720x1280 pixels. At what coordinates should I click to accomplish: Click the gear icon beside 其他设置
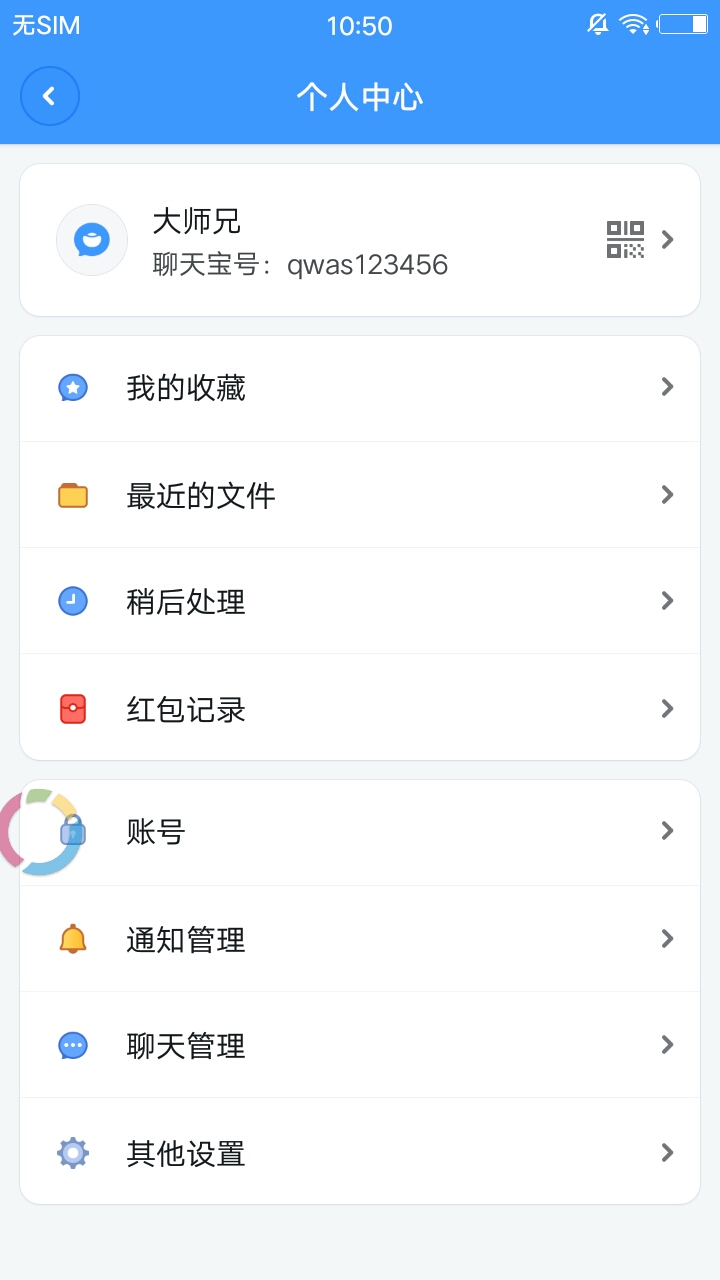(72, 1152)
